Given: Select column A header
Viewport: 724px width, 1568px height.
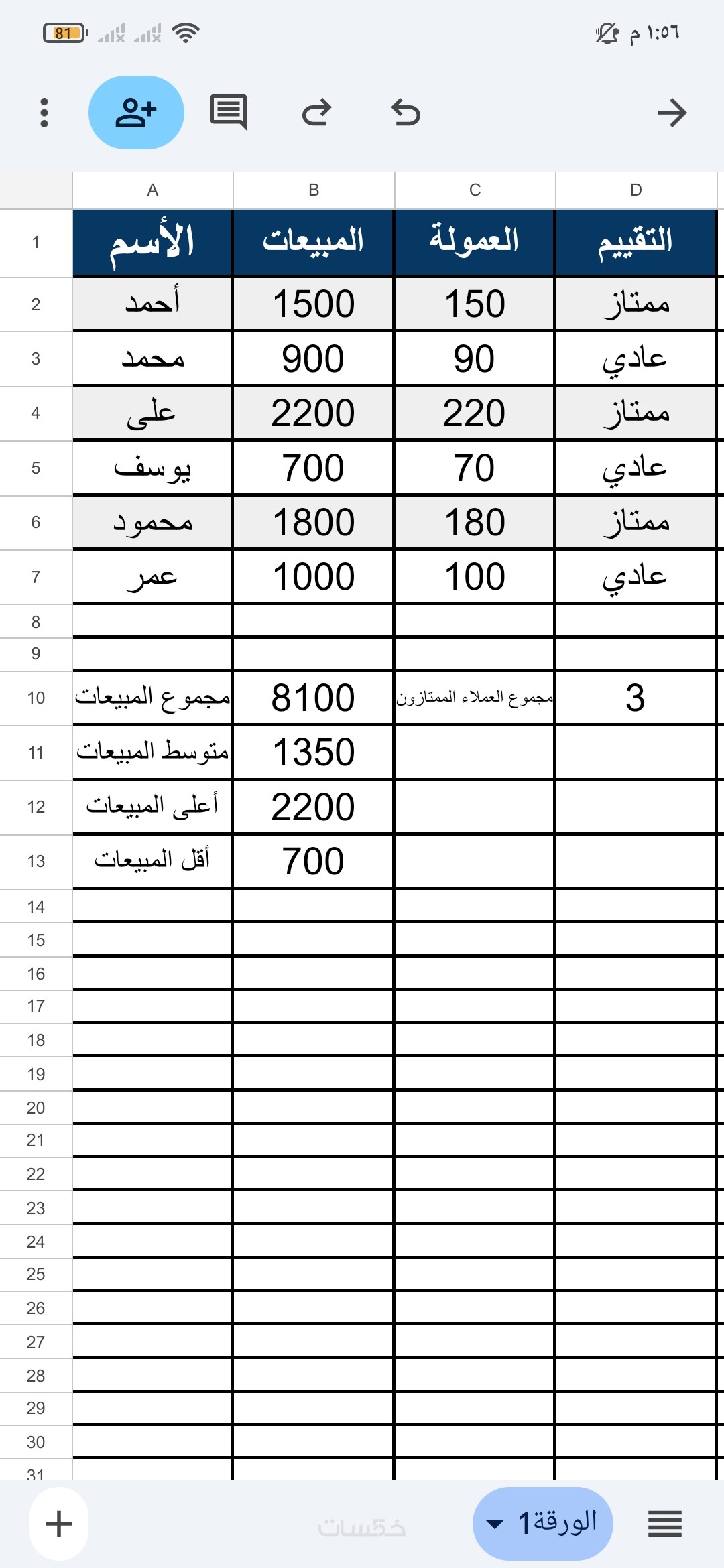Looking at the screenshot, I should (x=153, y=190).
